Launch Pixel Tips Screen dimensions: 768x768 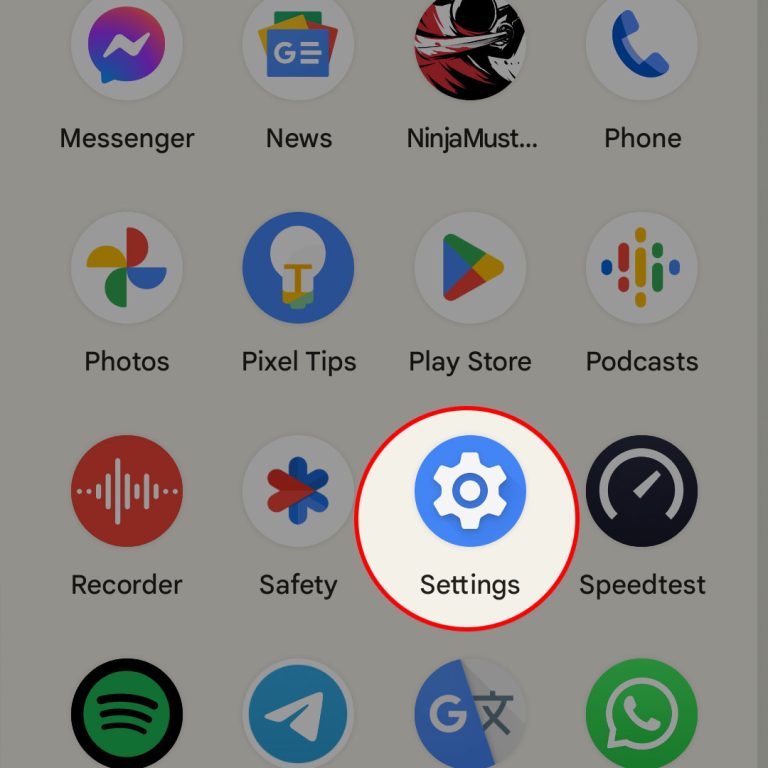[x=298, y=267]
